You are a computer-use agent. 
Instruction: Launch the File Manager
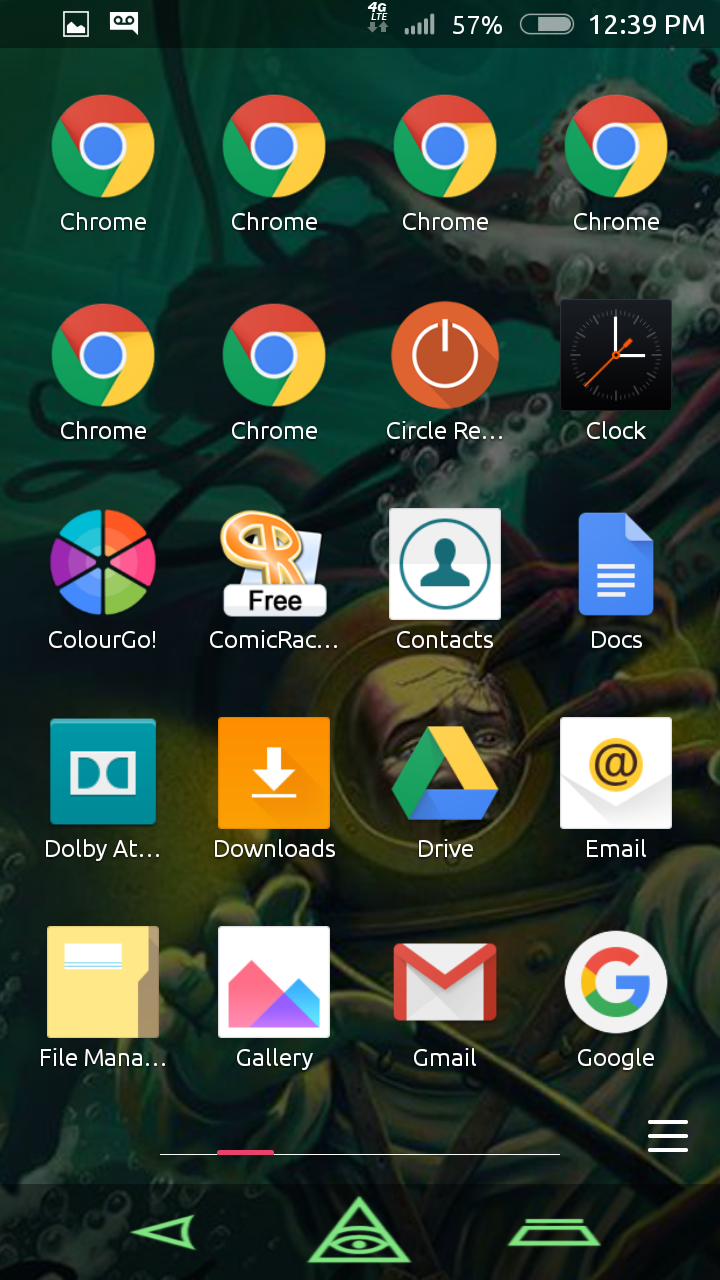103,982
